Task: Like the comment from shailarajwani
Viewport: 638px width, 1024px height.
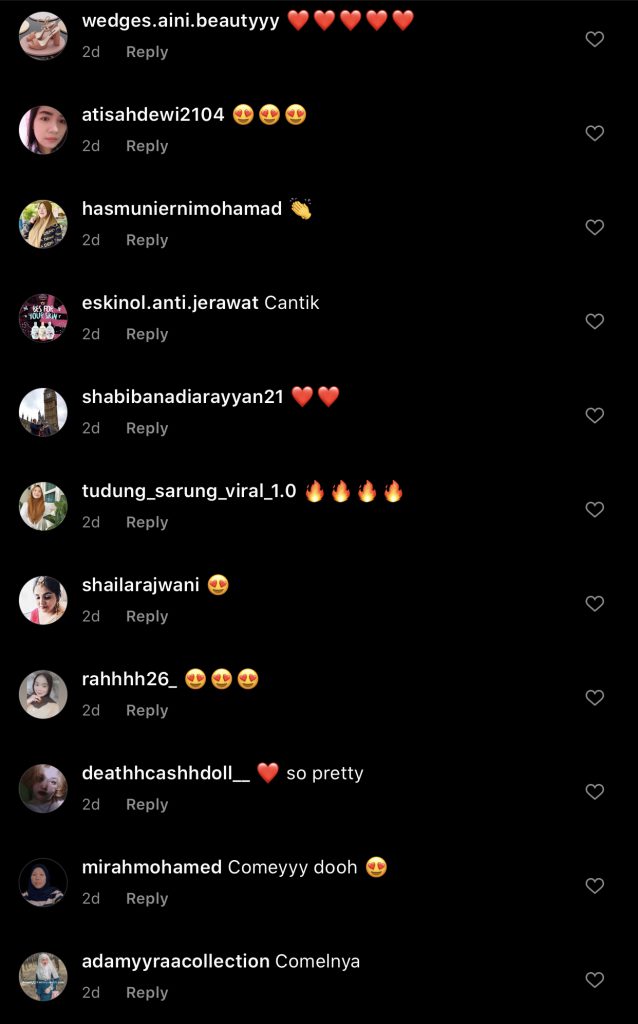Action: (595, 603)
